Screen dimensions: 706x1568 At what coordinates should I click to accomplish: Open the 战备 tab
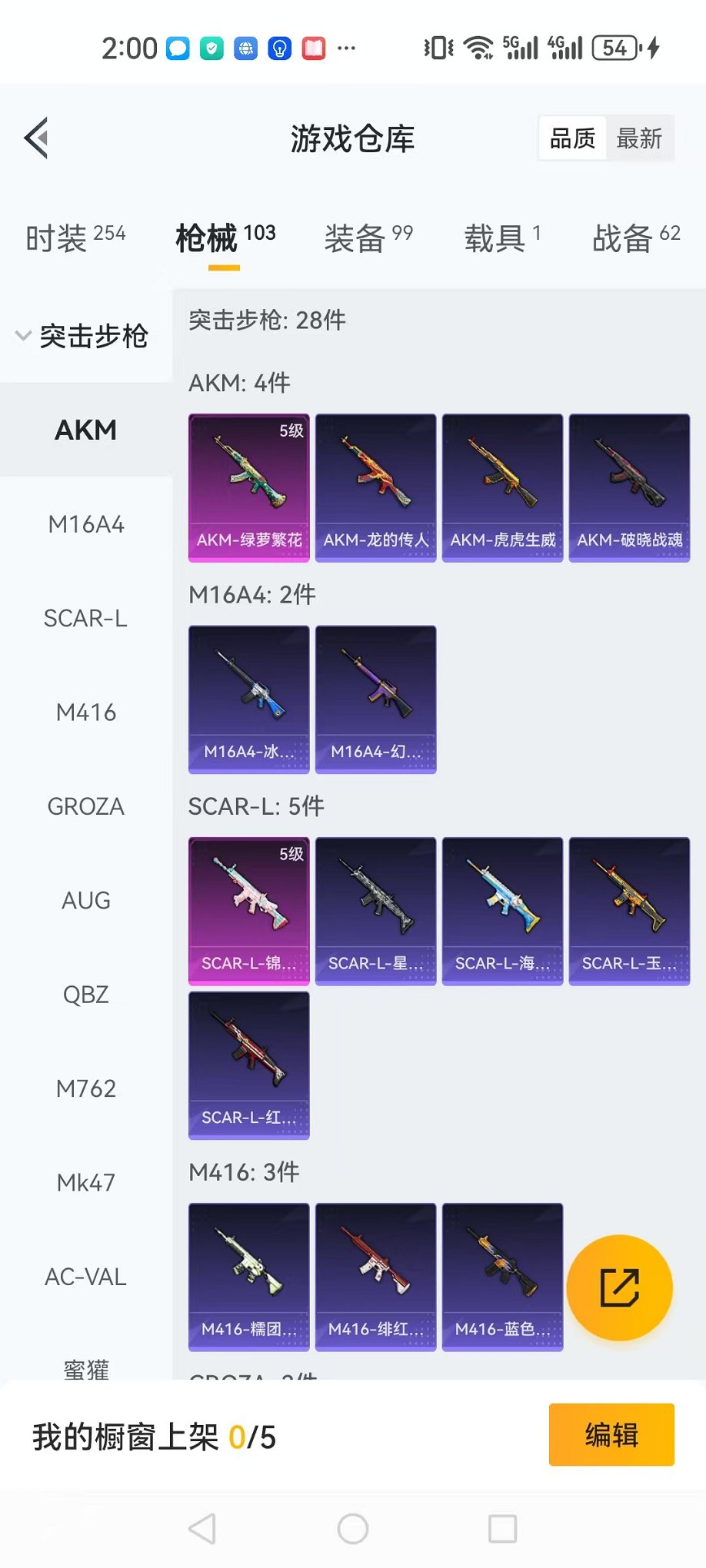click(x=636, y=238)
